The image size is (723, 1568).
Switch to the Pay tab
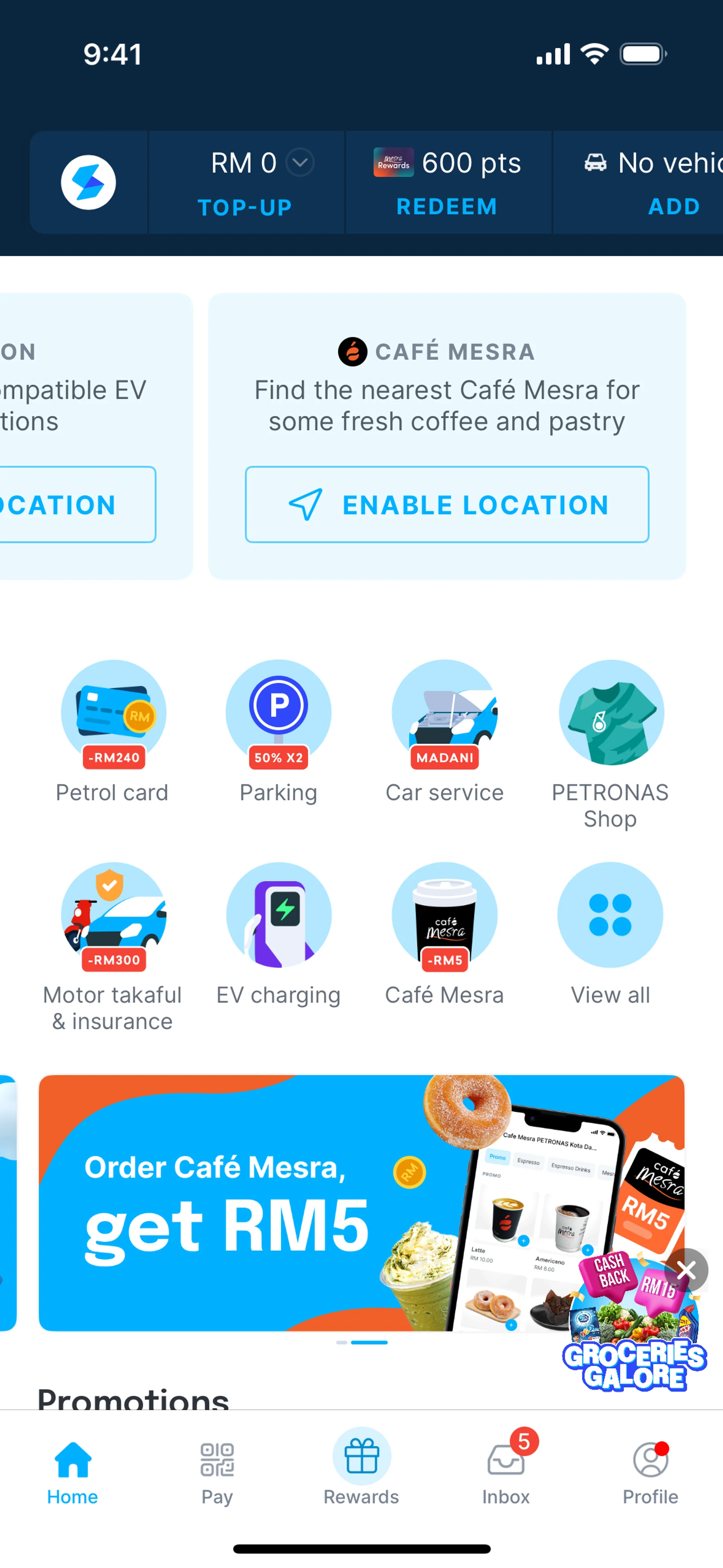(217, 1472)
